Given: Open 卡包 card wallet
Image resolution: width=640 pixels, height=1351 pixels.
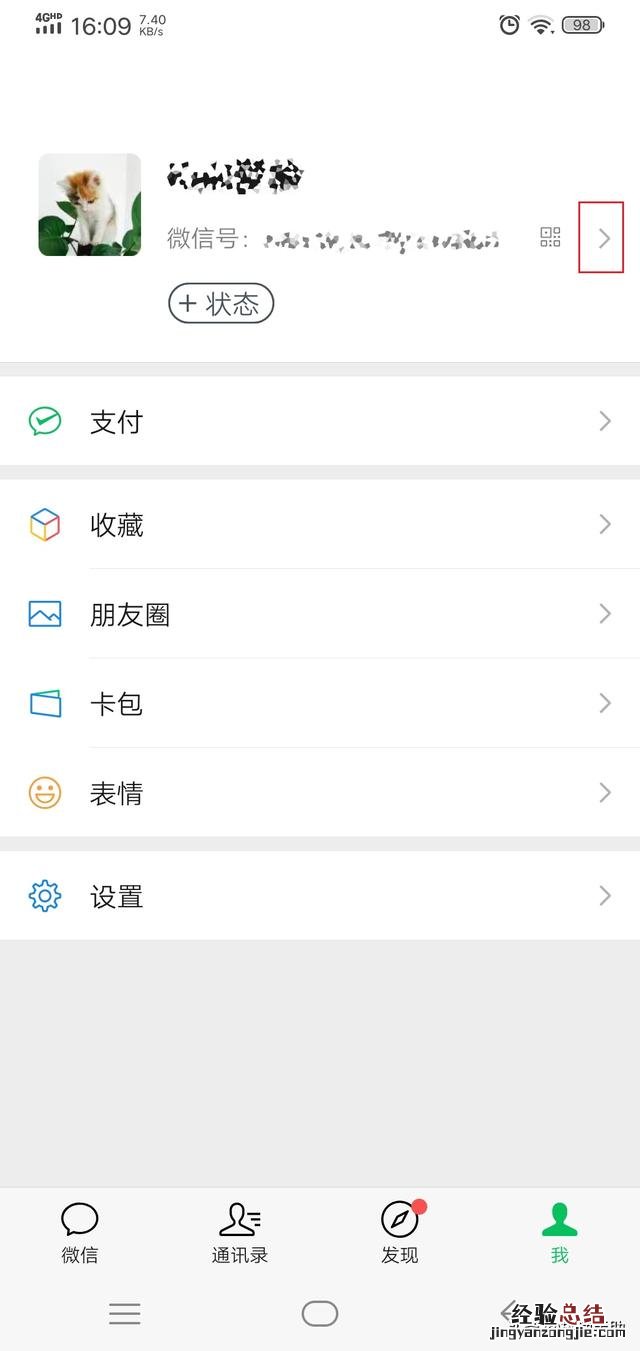Looking at the screenshot, I should (x=320, y=703).
